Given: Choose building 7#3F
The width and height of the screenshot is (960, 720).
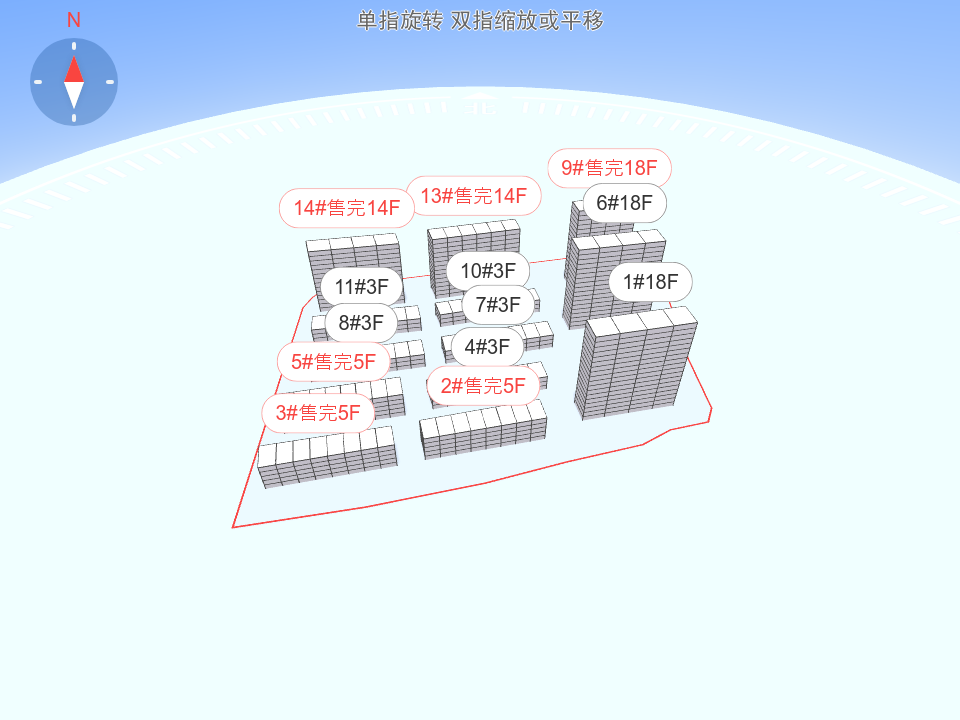Looking at the screenshot, I should pos(498,304).
